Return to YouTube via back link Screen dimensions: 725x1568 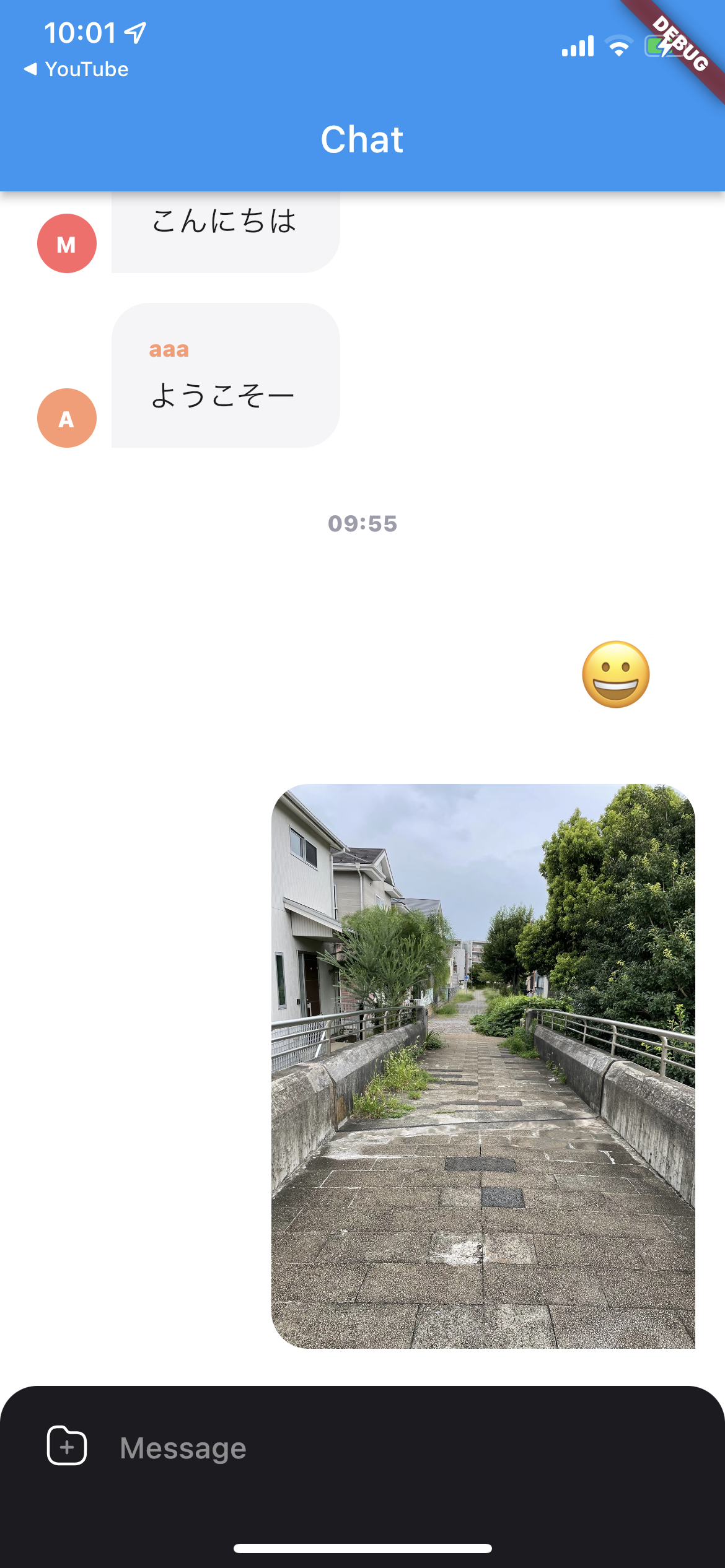[x=76, y=69]
